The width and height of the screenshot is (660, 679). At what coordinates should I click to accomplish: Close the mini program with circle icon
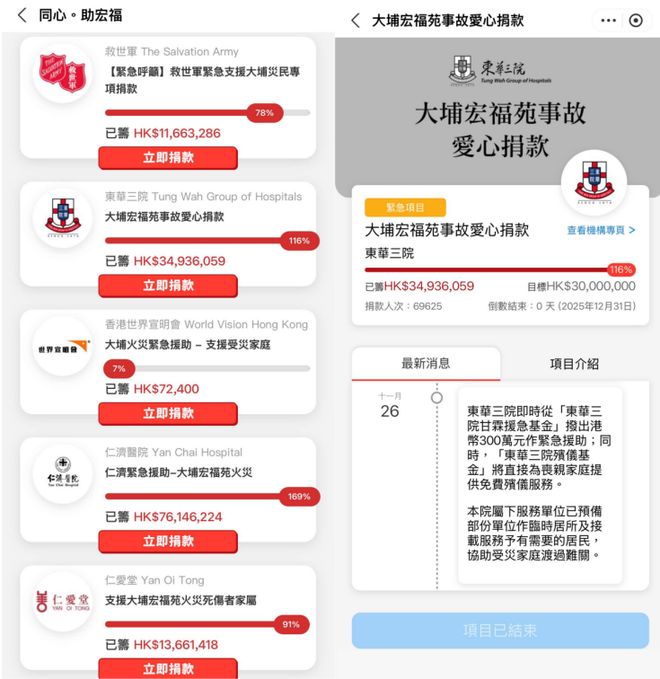[x=637, y=20]
